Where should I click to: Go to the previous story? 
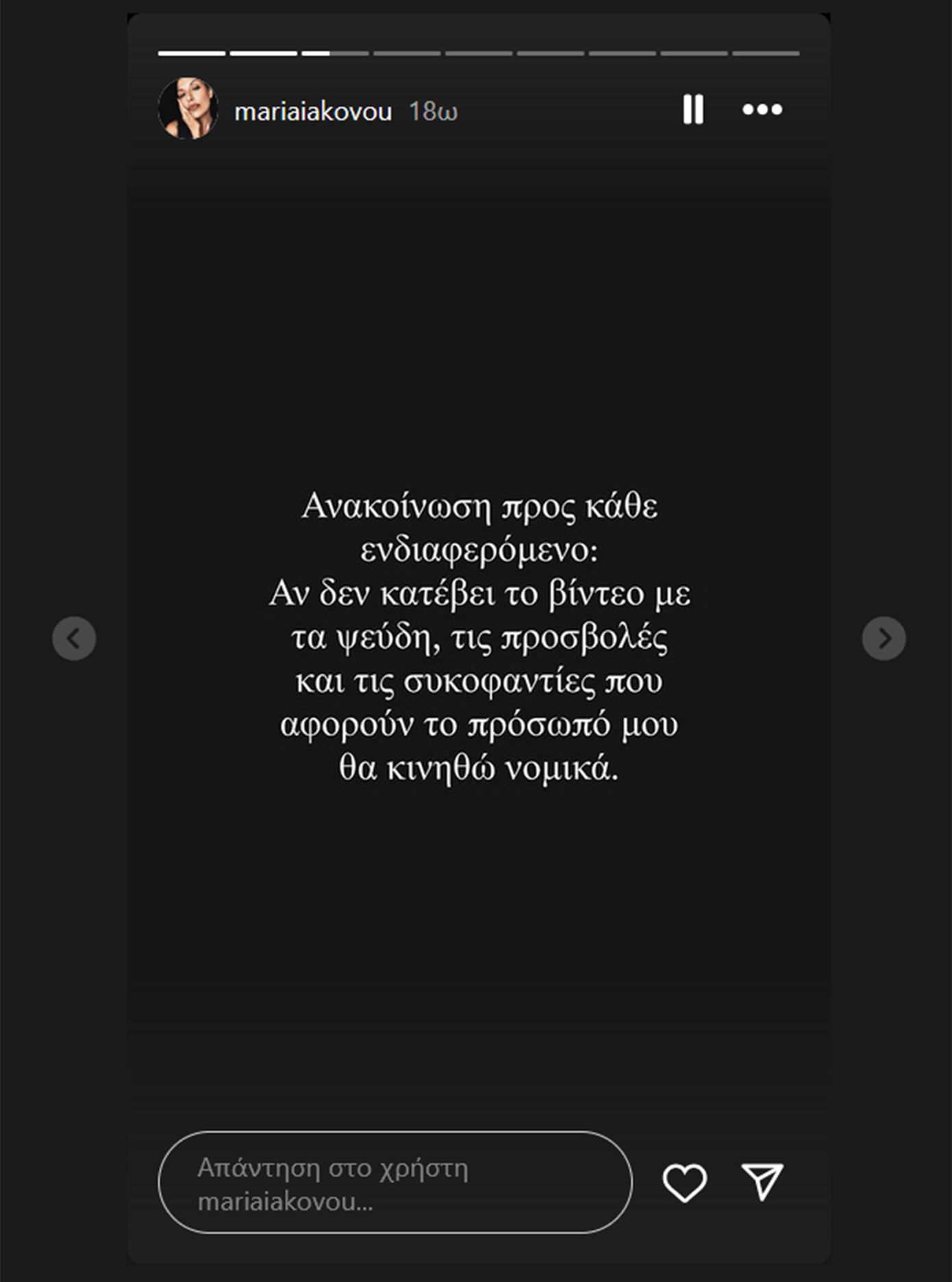74,639
